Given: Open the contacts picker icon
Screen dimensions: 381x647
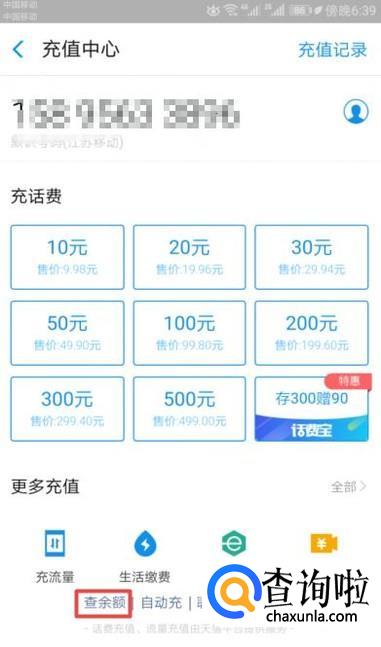Looking at the screenshot, I should pos(355,111).
